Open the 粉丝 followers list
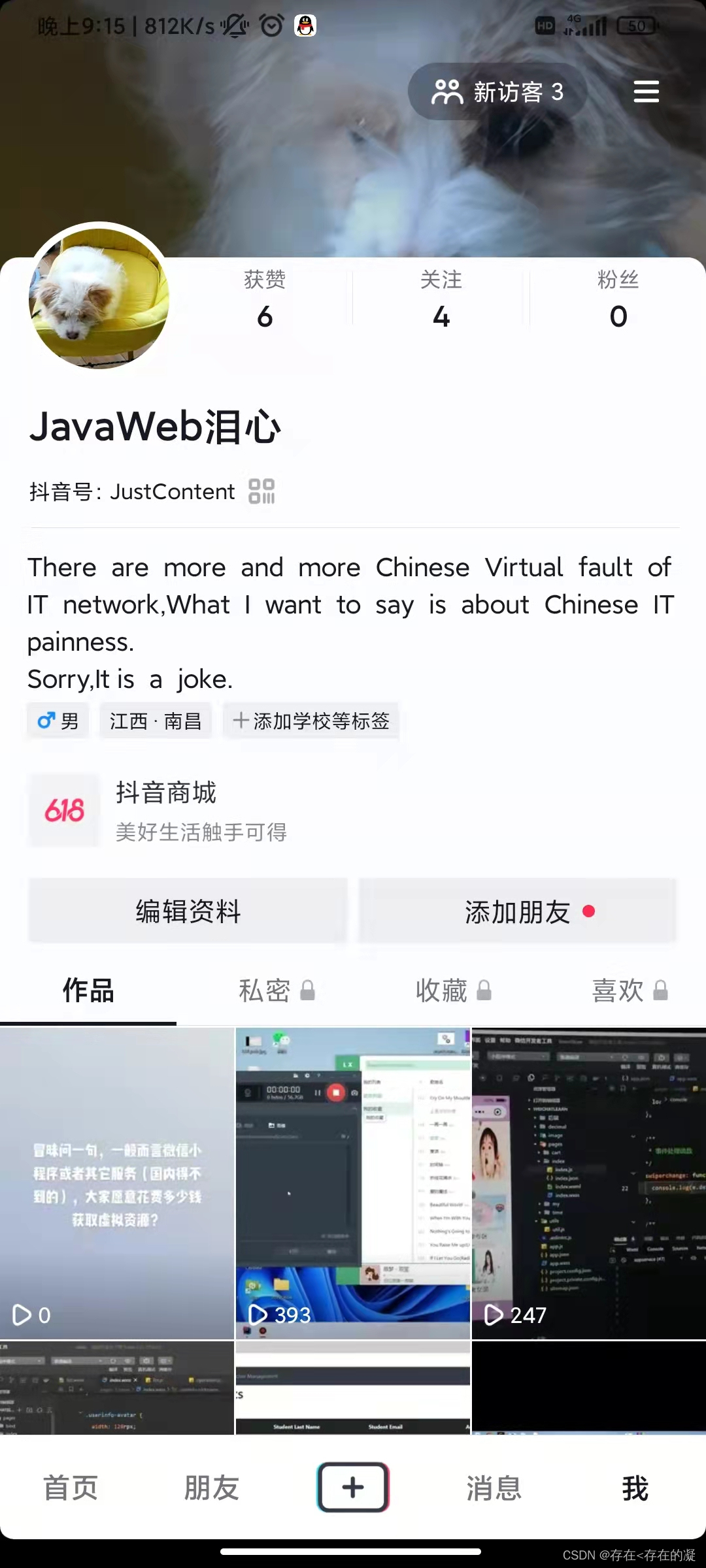Image resolution: width=706 pixels, height=1568 pixels. (x=618, y=299)
